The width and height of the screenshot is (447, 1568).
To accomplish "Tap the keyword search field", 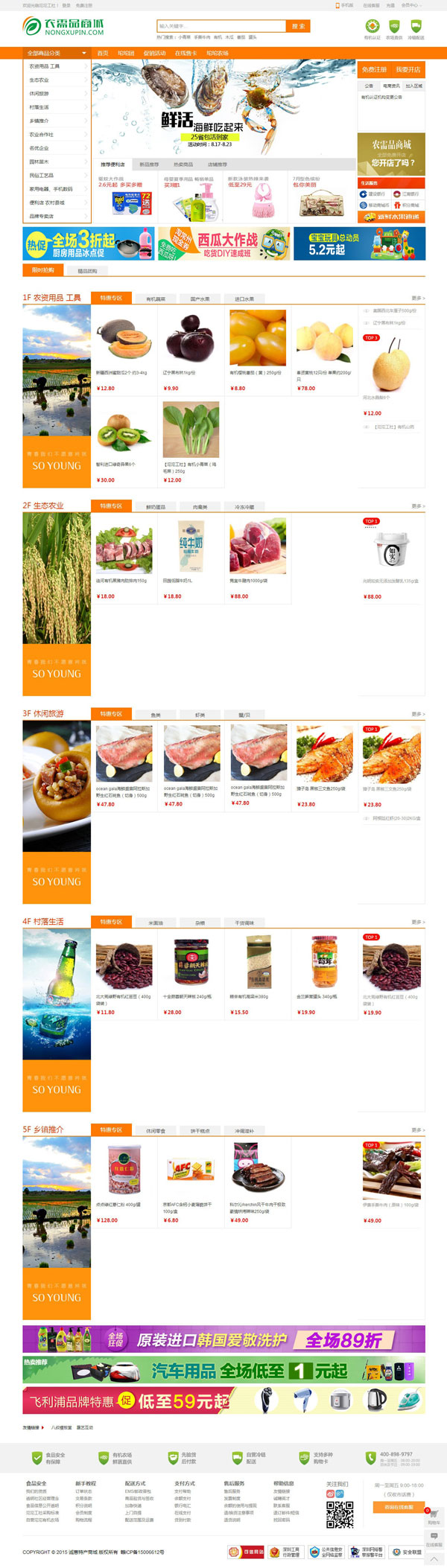I will 221,26.
